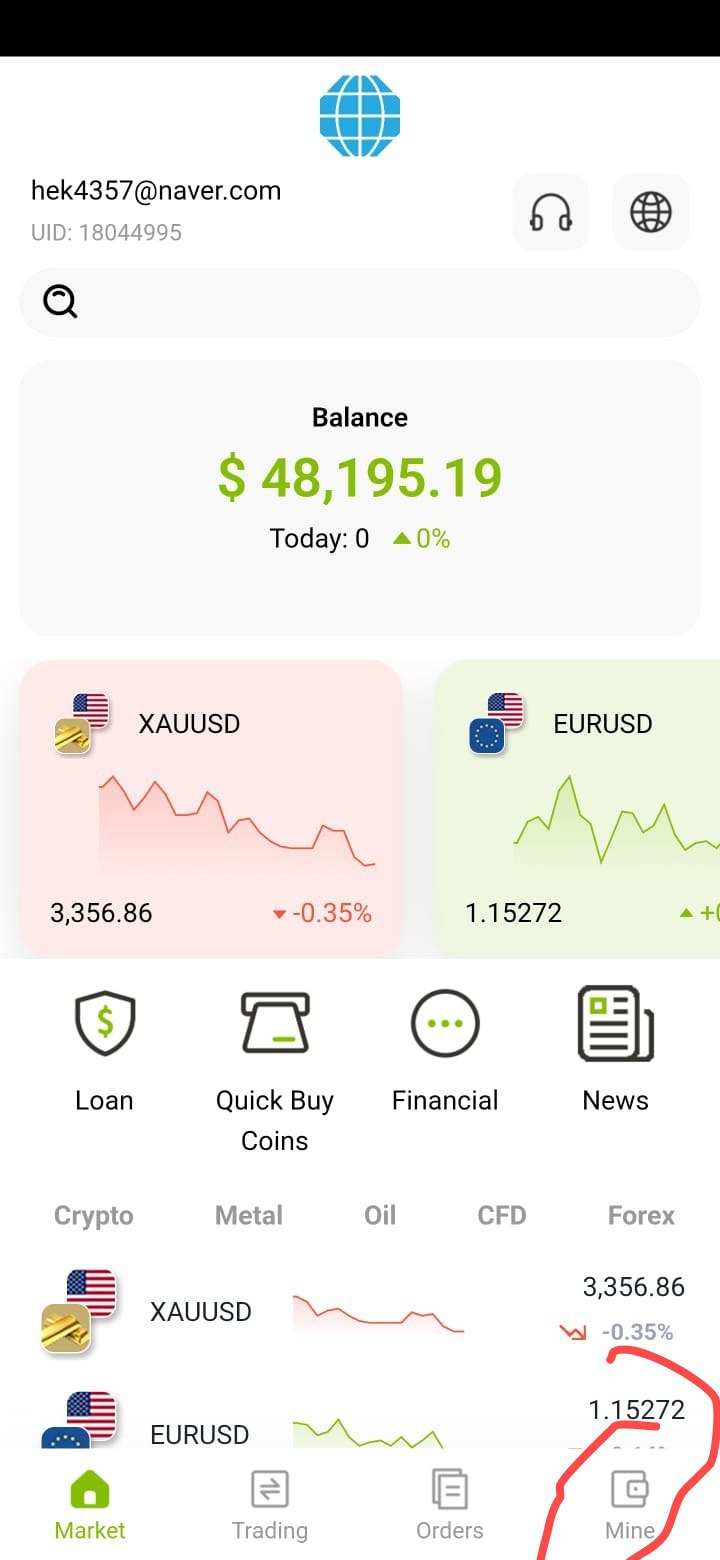720x1560 pixels.
Task: Open the Financial shortcut
Action: (445, 1050)
